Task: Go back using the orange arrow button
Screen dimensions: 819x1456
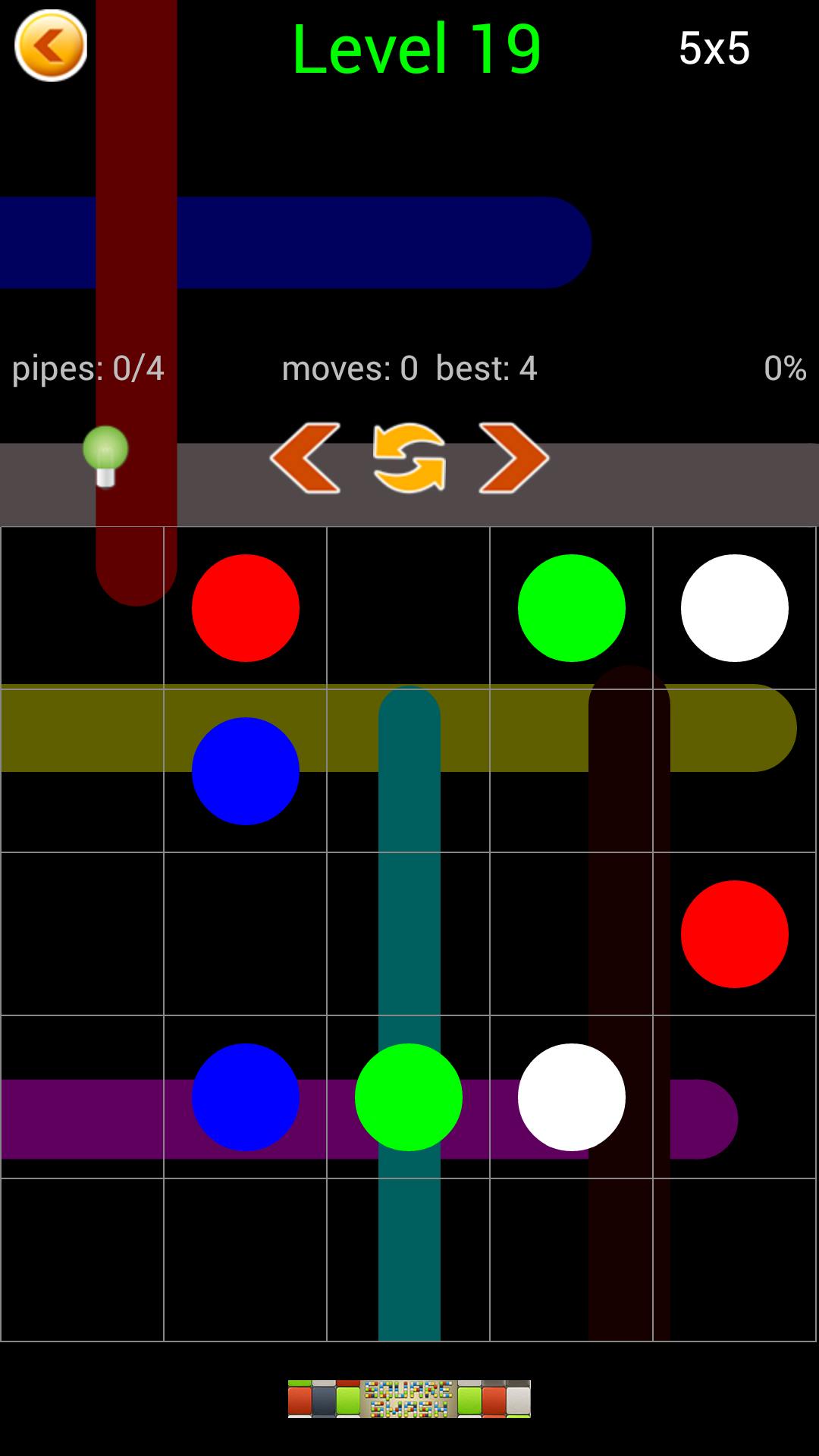Action: tap(51, 45)
